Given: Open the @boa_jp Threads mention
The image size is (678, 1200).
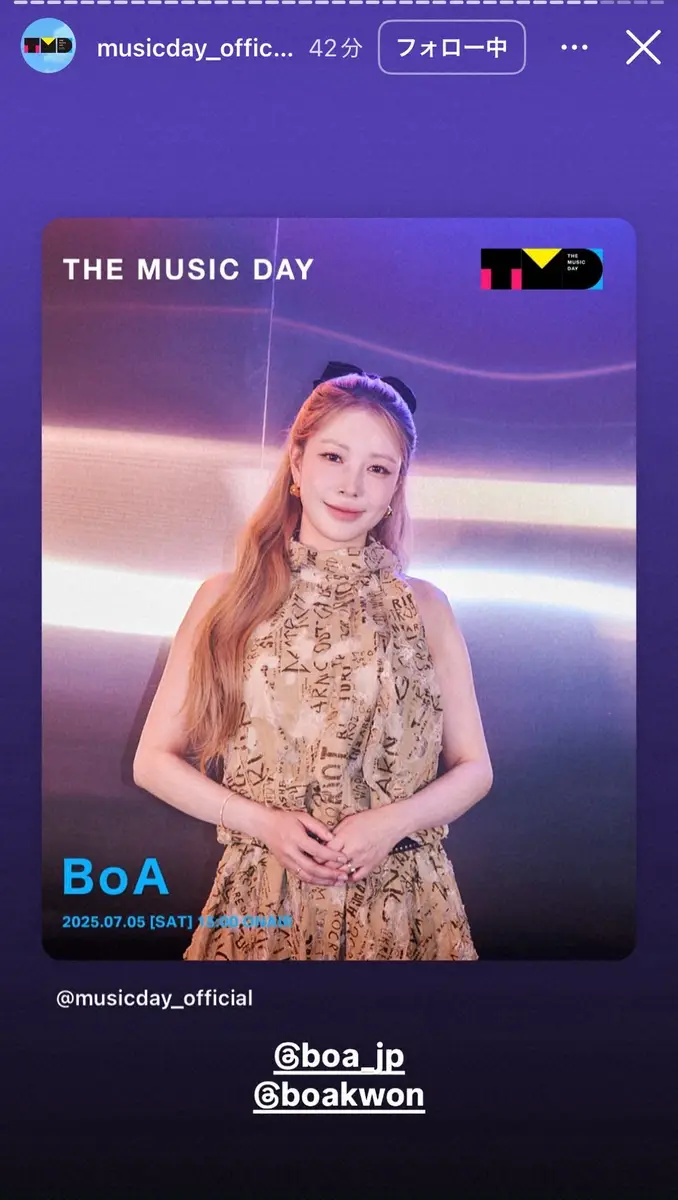Looking at the screenshot, I should [339, 1057].
